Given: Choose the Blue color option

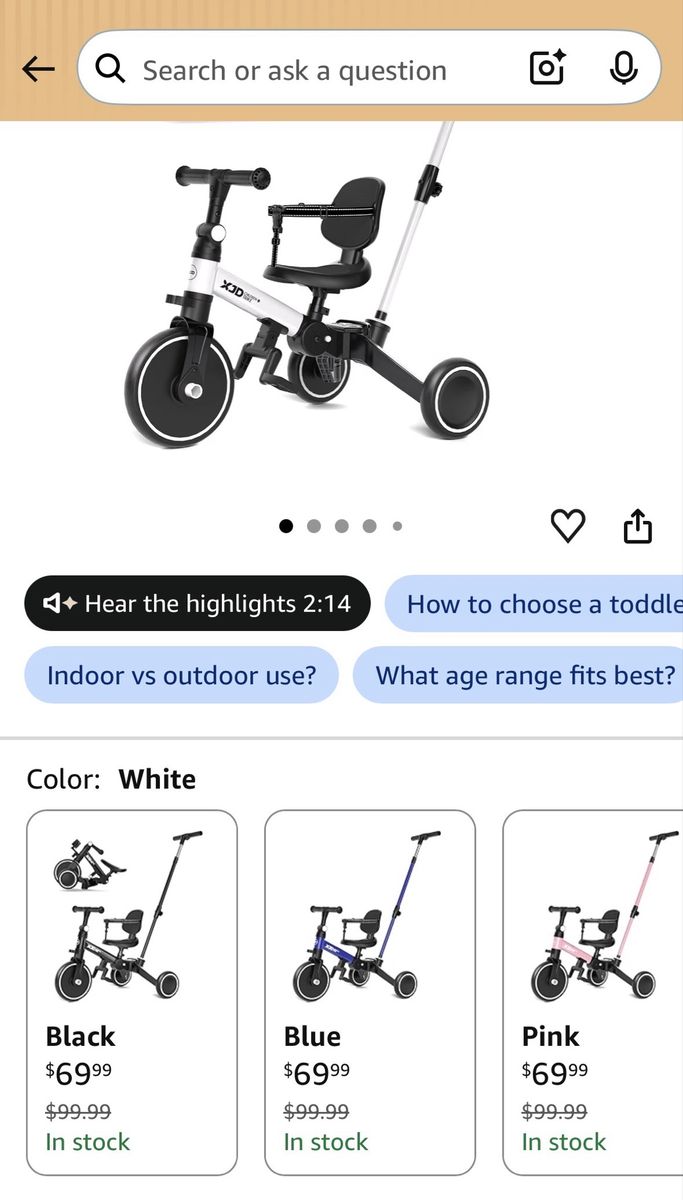Looking at the screenshot, I should (x=370, y=992).
